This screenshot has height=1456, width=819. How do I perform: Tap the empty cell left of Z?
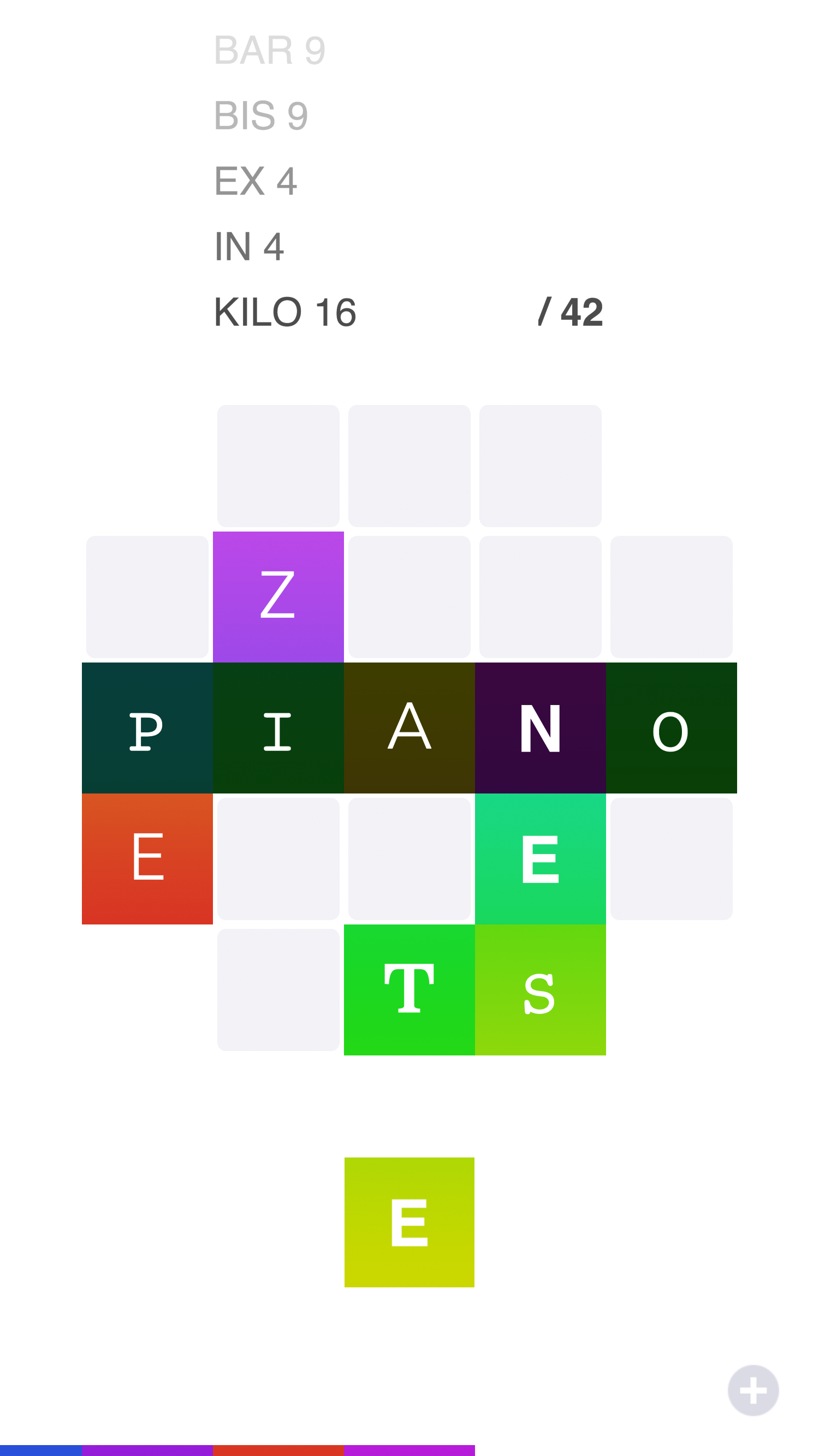tap(147, 596)
